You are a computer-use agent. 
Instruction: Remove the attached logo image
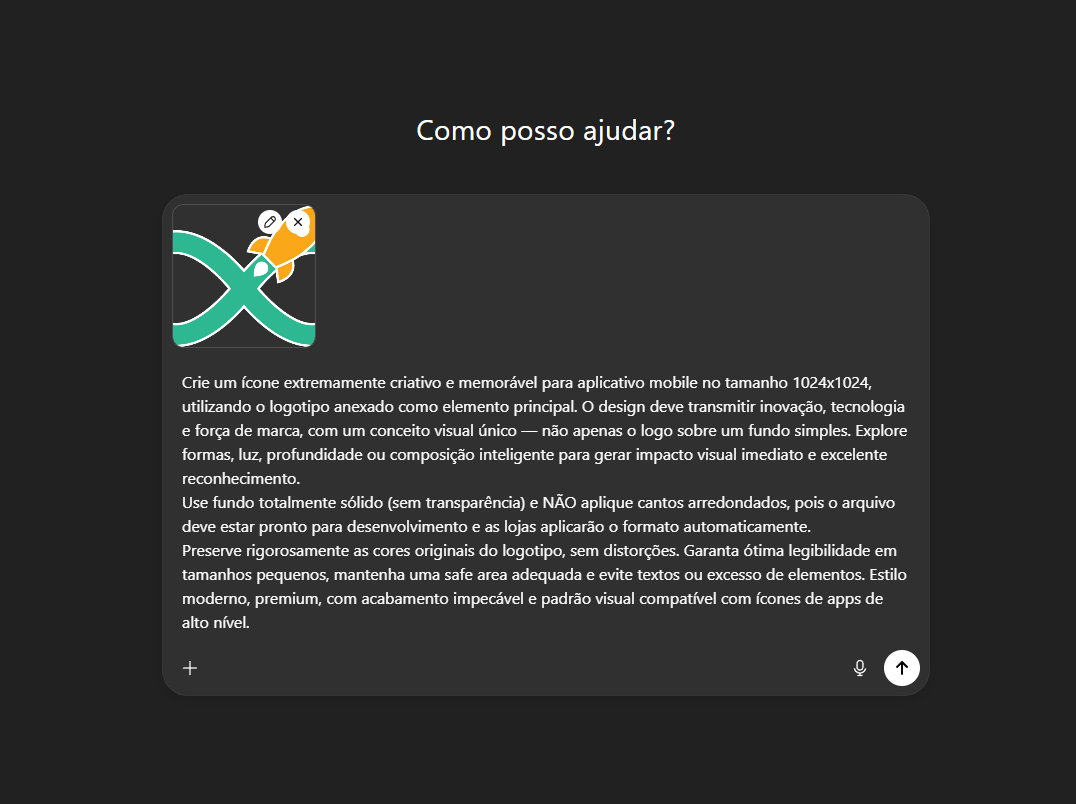click(297, 222)
